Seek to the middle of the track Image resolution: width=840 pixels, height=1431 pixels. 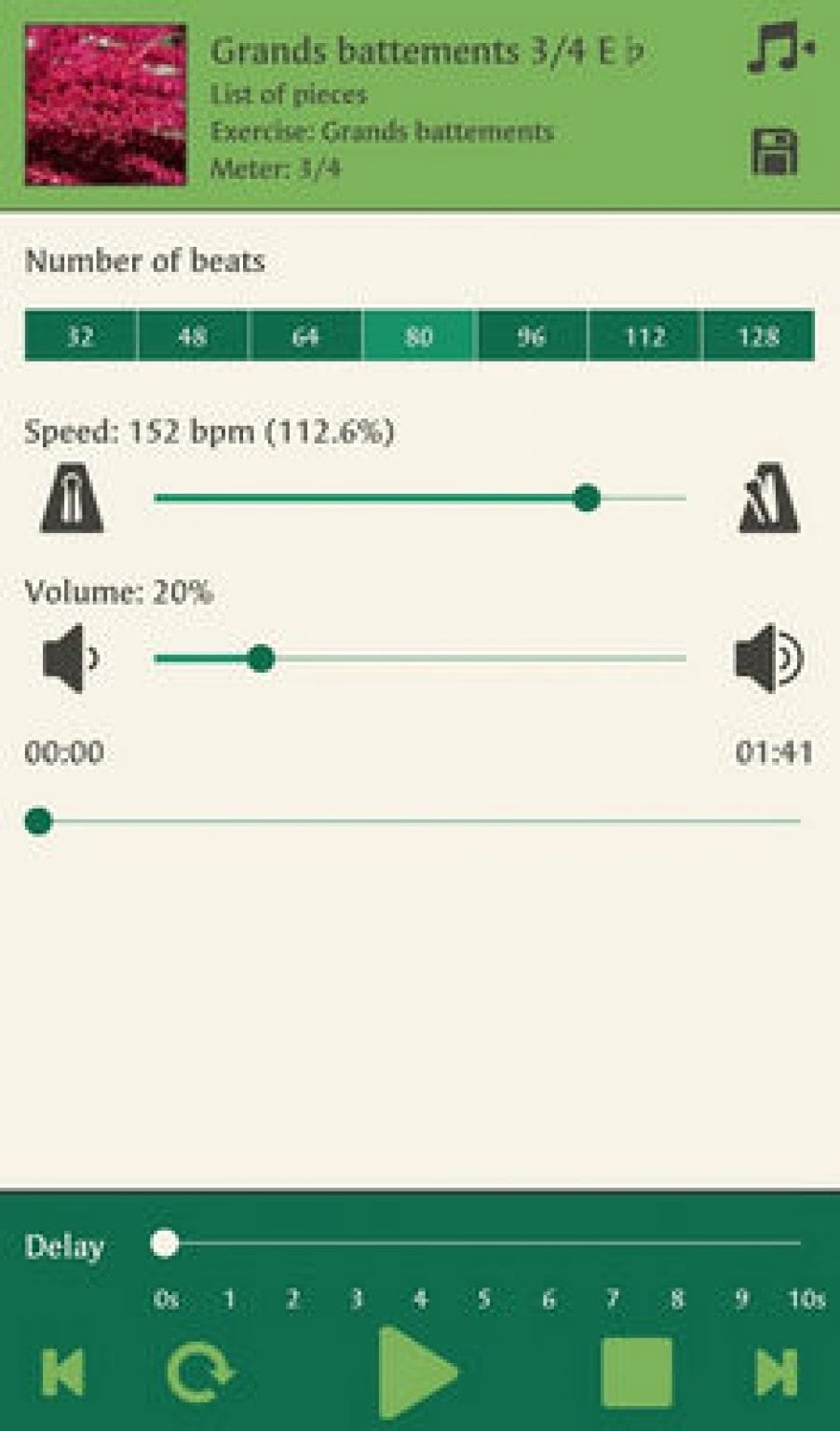point(419,822)
